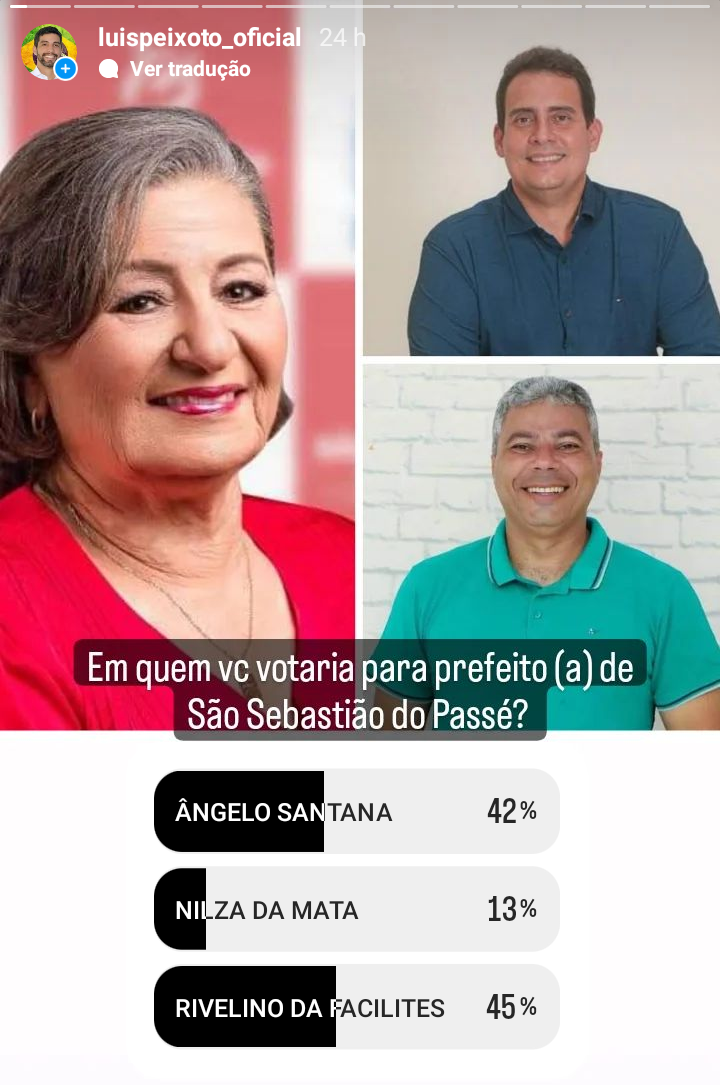Tap the luispeixoto_oficial username
The width and height of the screenshot is (720, 1085).
click(200, 38)
